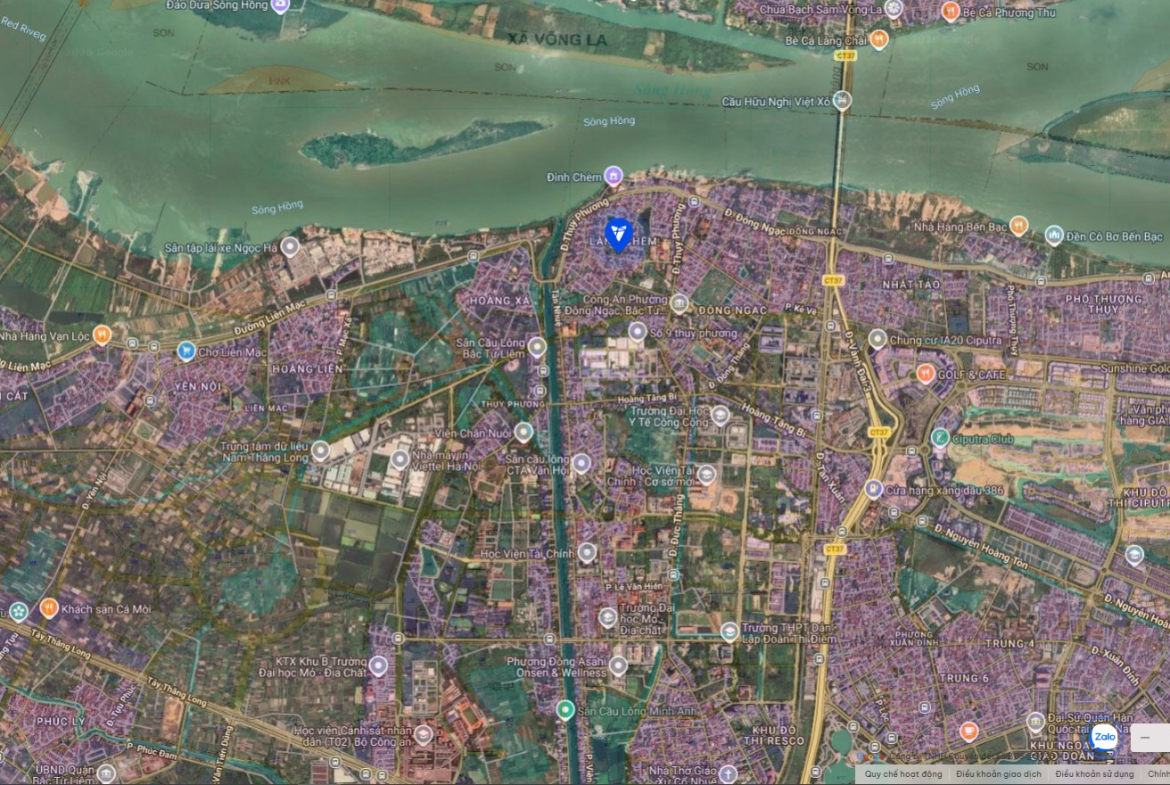Tap Nhà Hàng Bến Bạc restaurant marker
This screenshot has height=785, width=1170.
click(x=1018, y=225)
